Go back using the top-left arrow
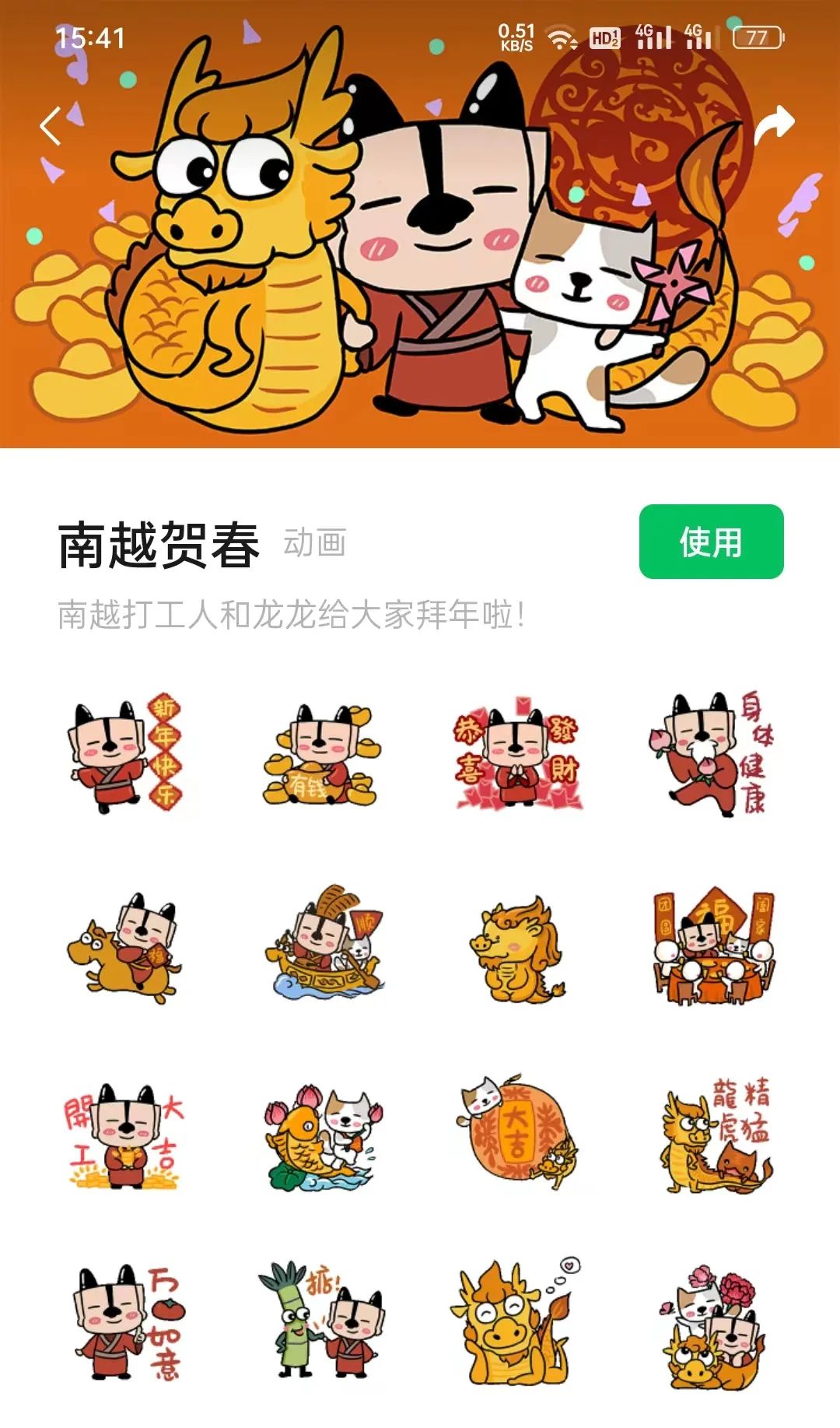The height and width of the screenshot is (1428, 840). tap(51, 126)
